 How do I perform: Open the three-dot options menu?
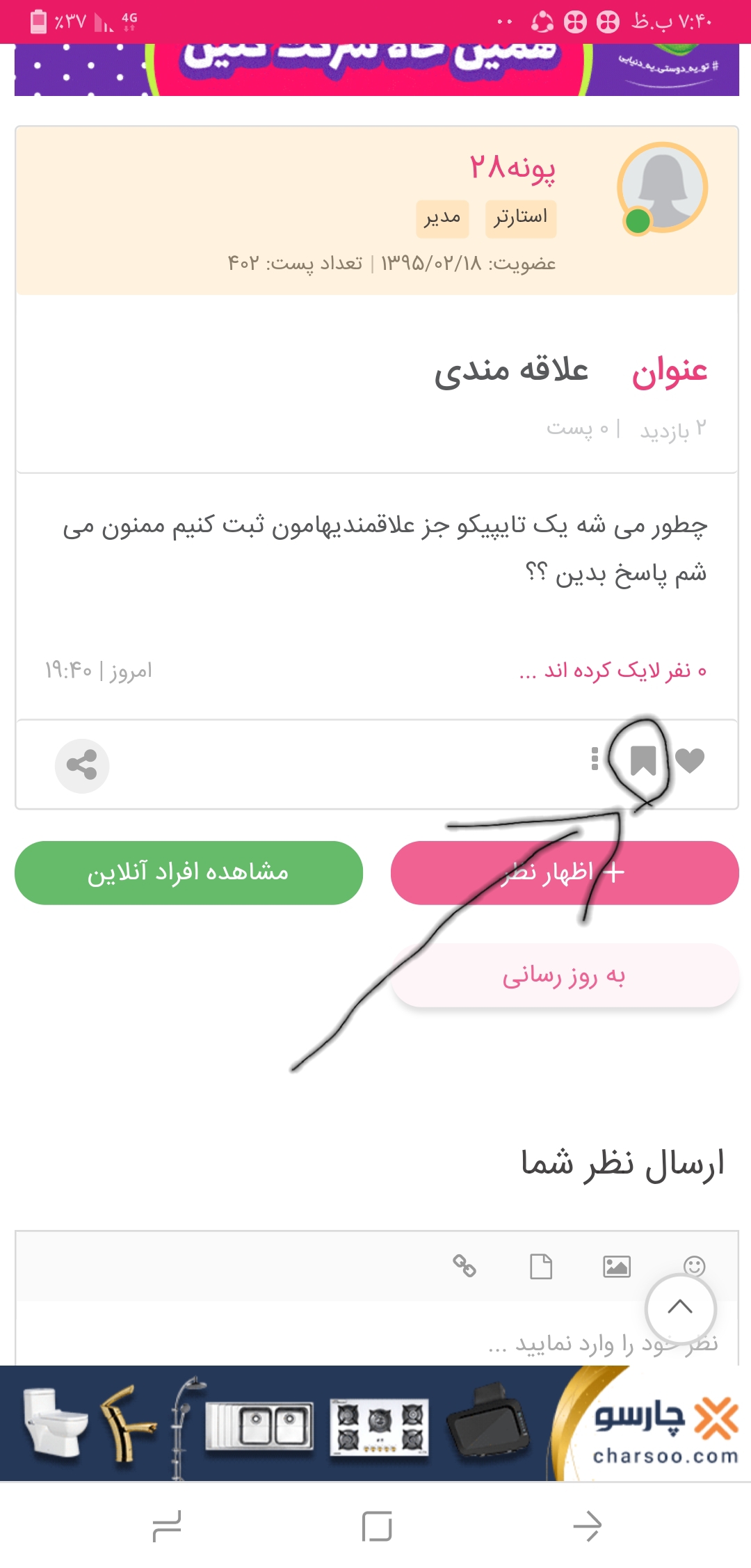pos(595,759)
